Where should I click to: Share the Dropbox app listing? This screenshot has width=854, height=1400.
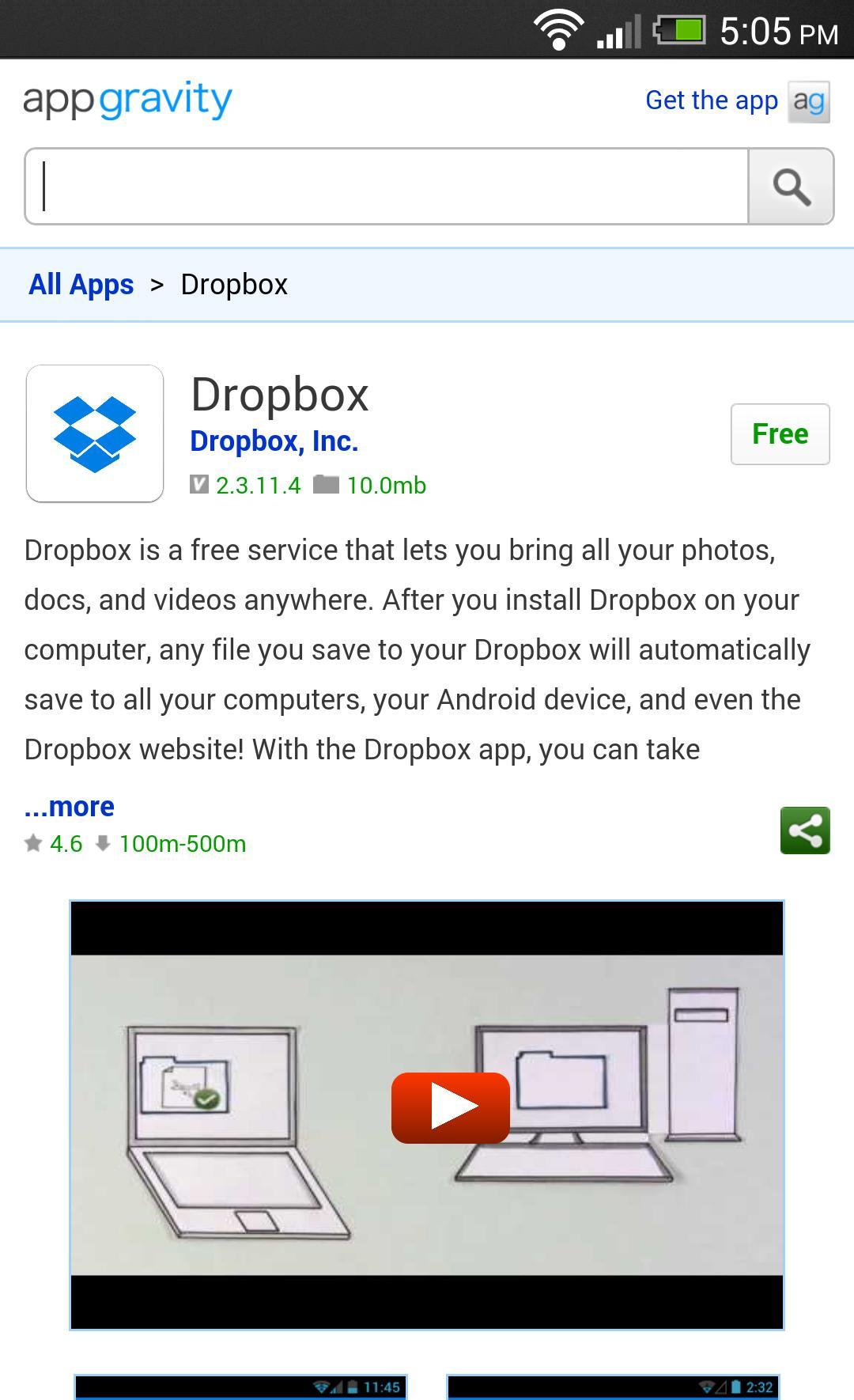click(804, 831)
